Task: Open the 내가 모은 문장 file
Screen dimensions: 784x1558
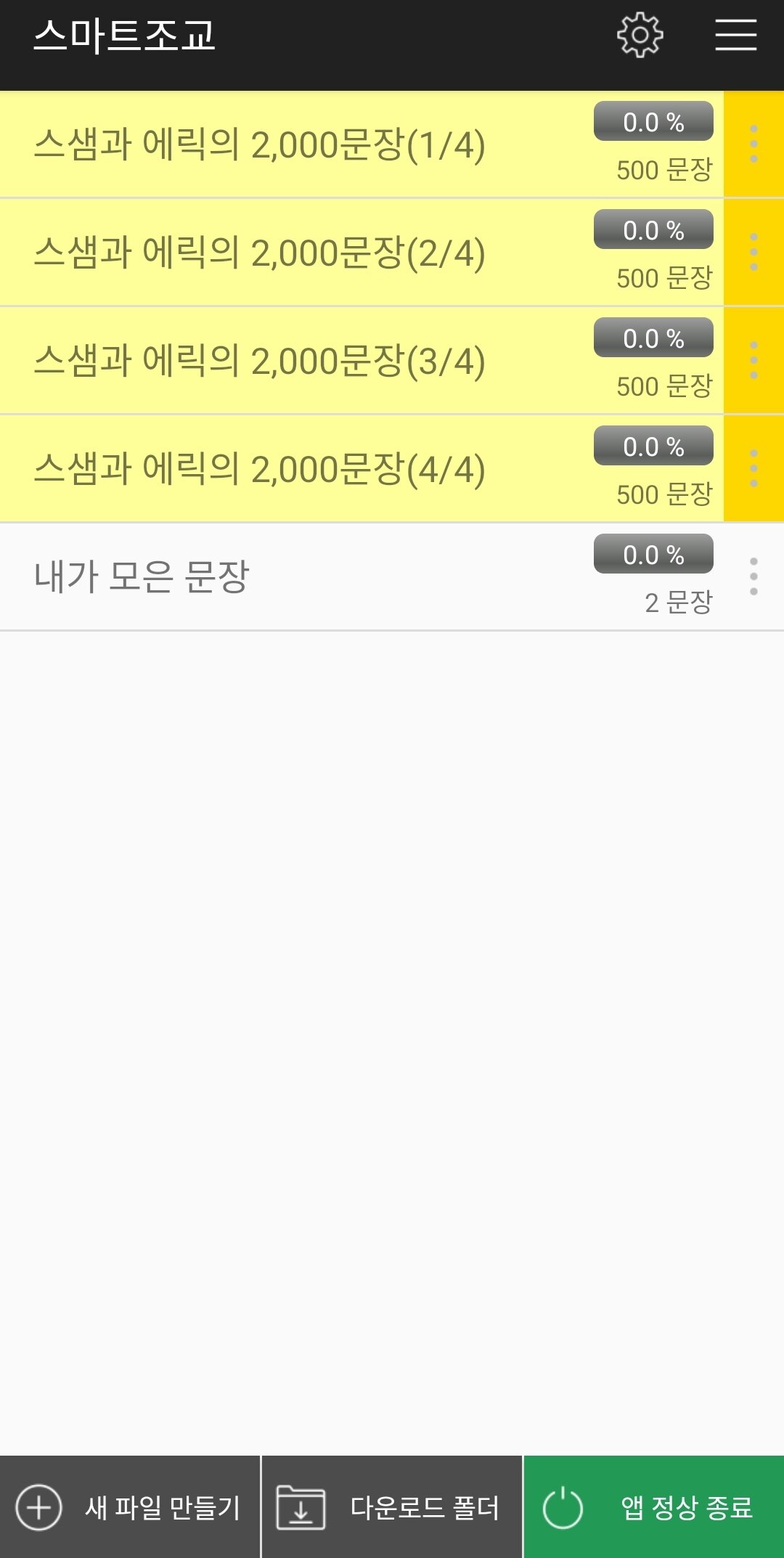Action: click(362, 577)
